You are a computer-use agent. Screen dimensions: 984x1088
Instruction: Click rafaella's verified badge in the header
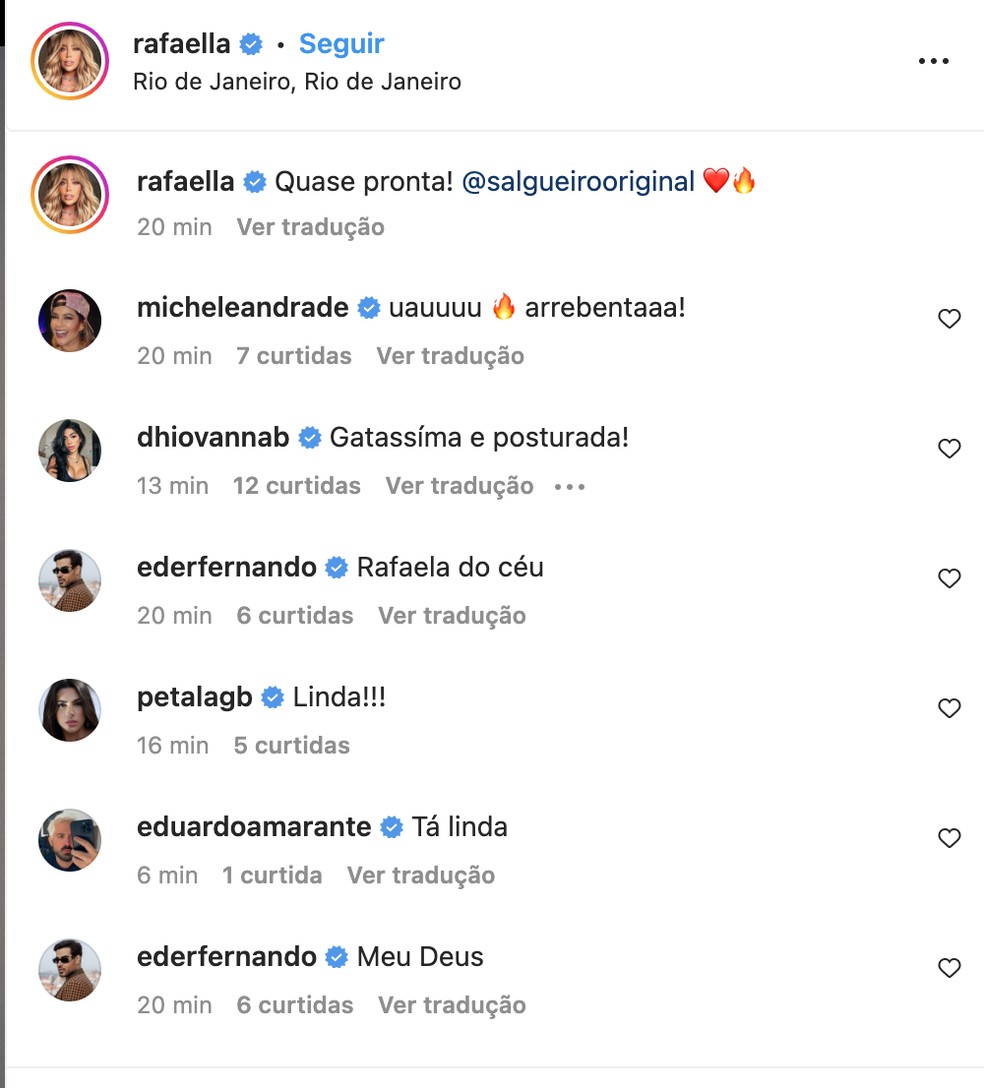pos(249,43)
